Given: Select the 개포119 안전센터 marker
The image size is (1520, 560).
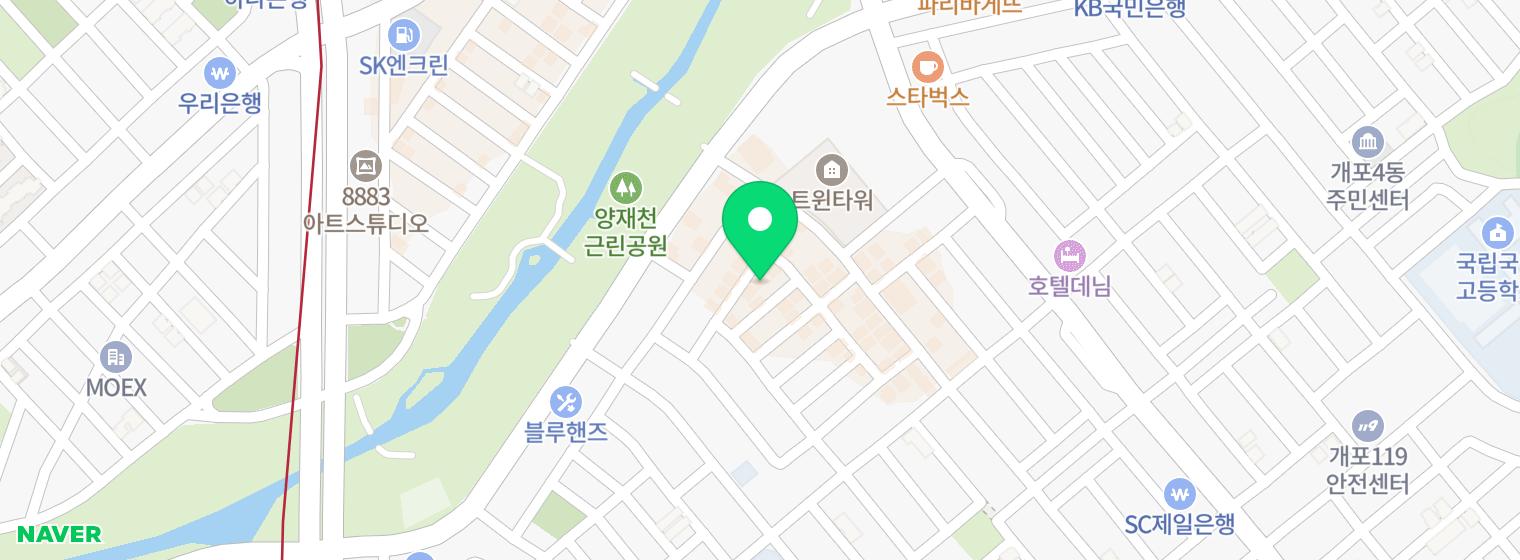Looking at the screenshot, I should pos(1367,426).
